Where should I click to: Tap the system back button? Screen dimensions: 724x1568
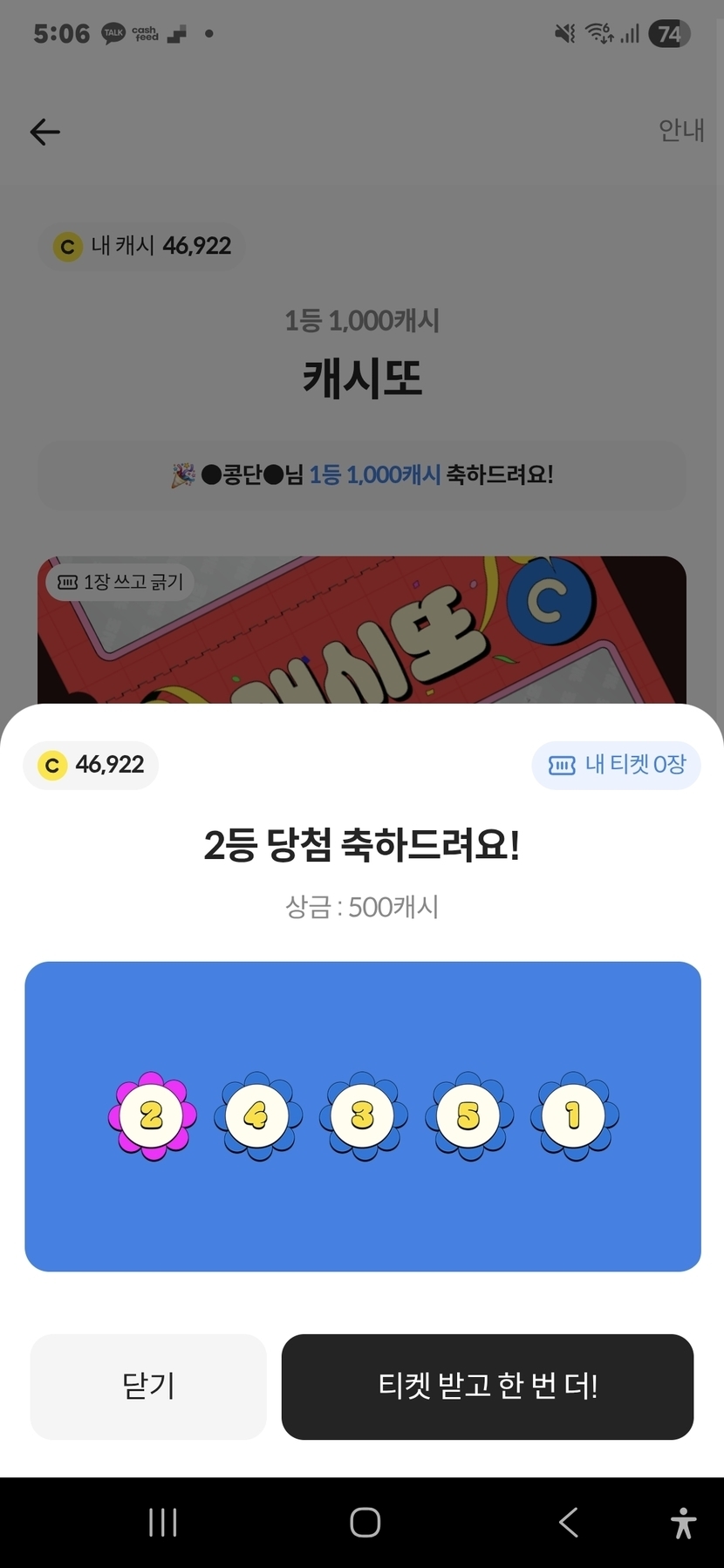click(x=568, y=1523)
